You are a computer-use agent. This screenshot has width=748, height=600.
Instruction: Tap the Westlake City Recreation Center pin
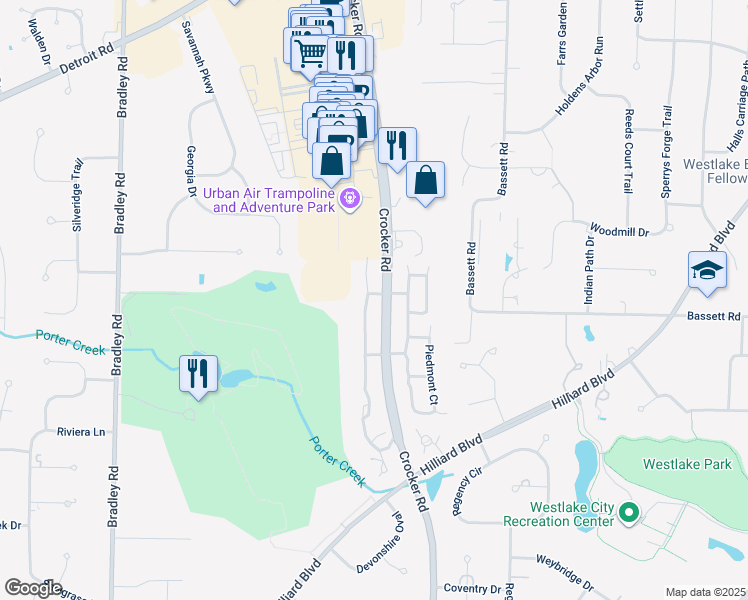[x=629, y=514]
